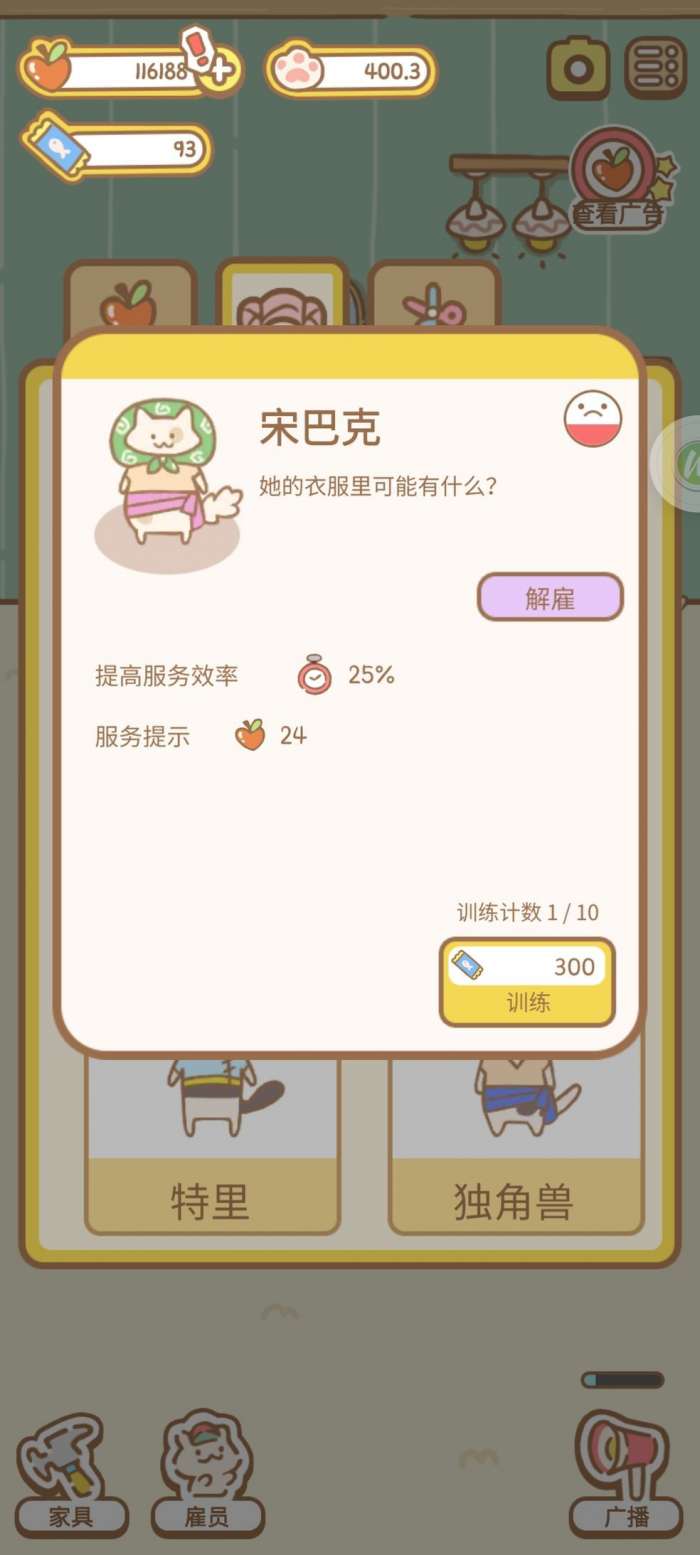Screen dimensions: 700x1555
Task: Open the settings menu icon
Action: pos(655,68)
